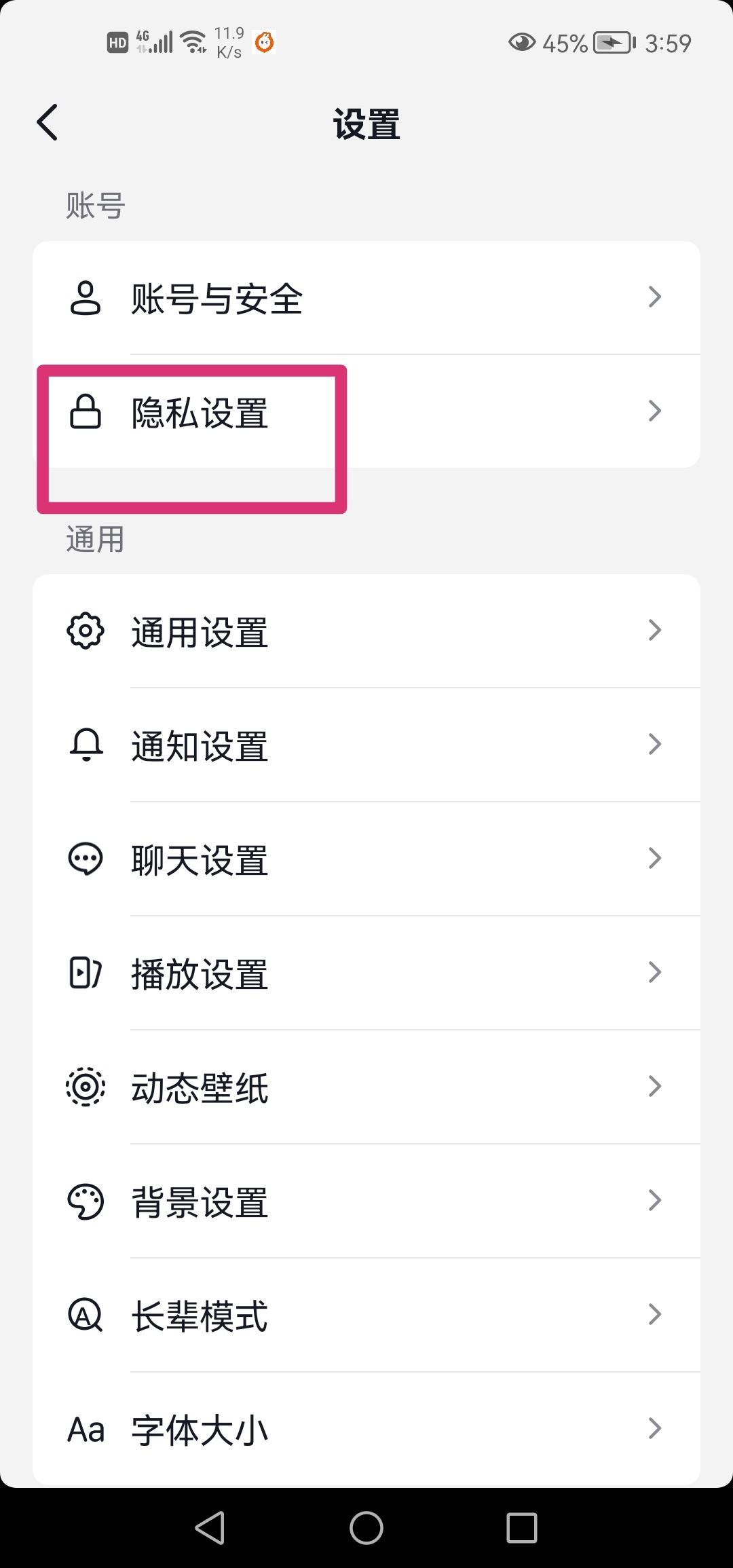The image size is (733, 1568).
Task: Click the palette icon for 背景设置
Action: (x=86, y=1201)
